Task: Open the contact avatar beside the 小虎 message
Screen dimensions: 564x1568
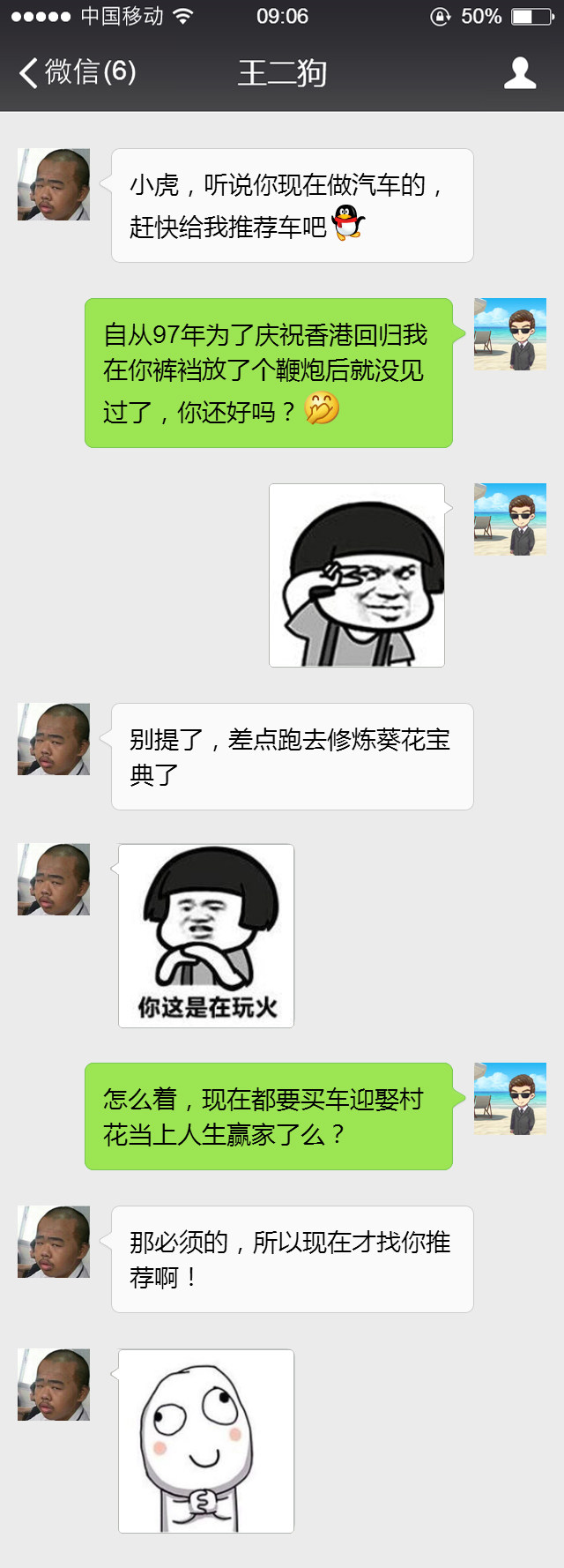Action: (x=54, y=184)
